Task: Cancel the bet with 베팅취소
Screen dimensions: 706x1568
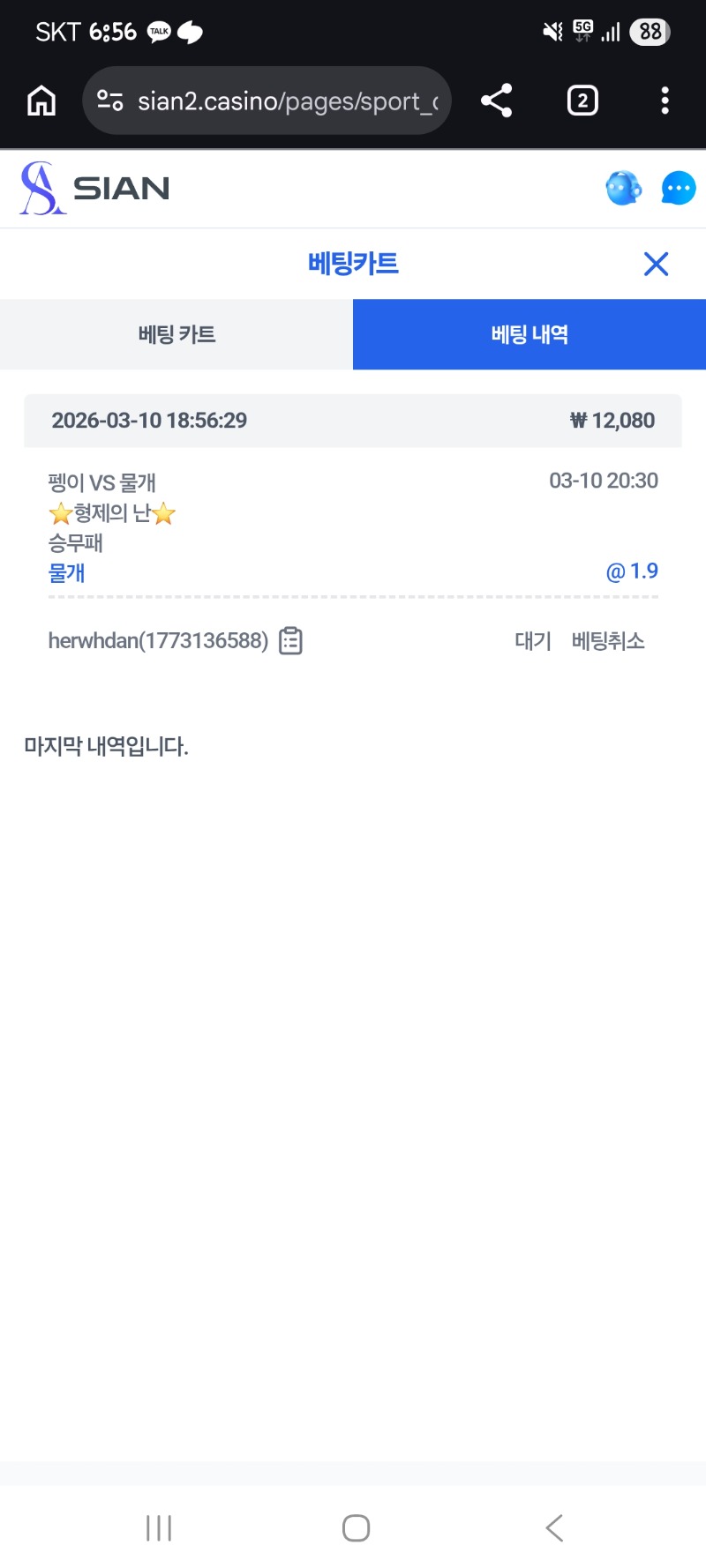Action: 608,641
